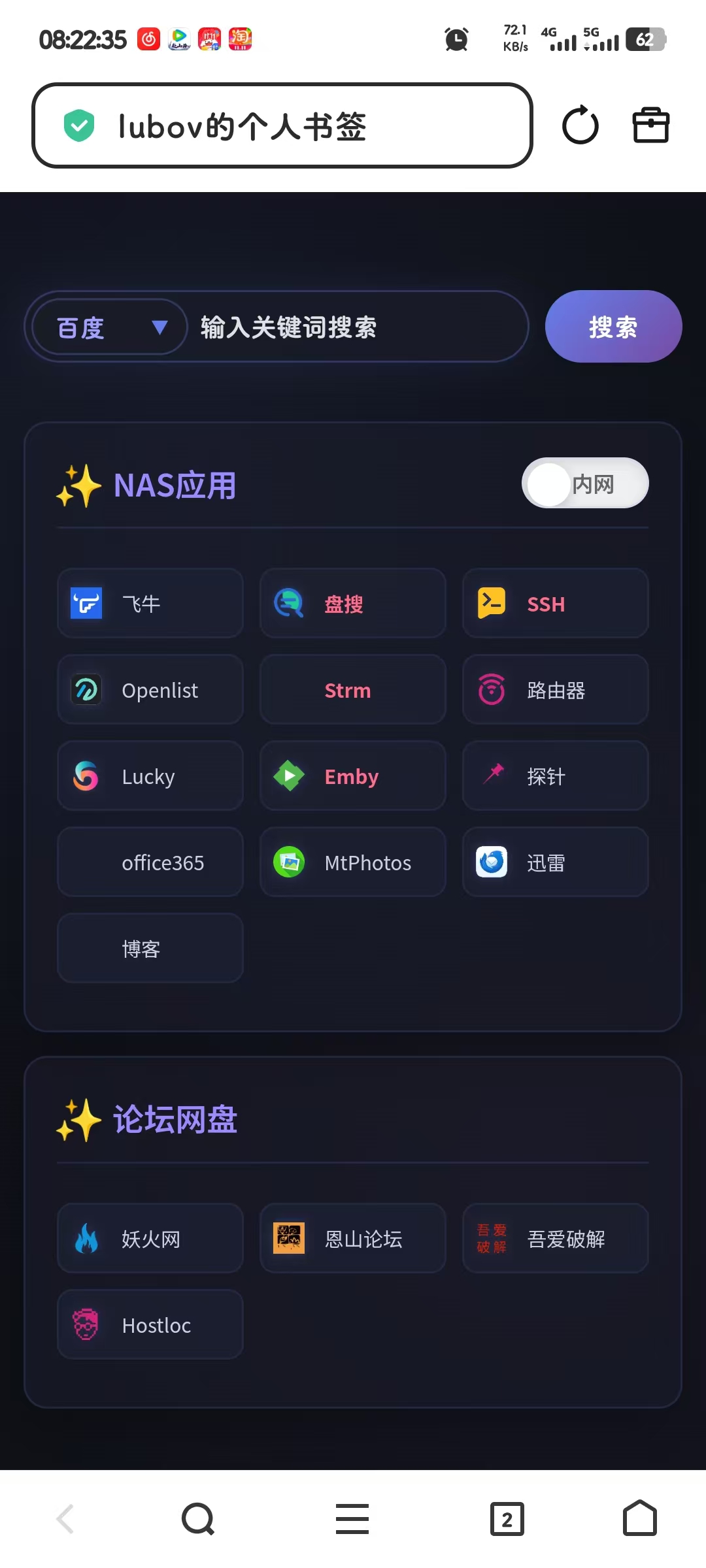Open the 盘搜 bookmark
This screenshot has height=1568, width=706.
[x=353, y=603]
